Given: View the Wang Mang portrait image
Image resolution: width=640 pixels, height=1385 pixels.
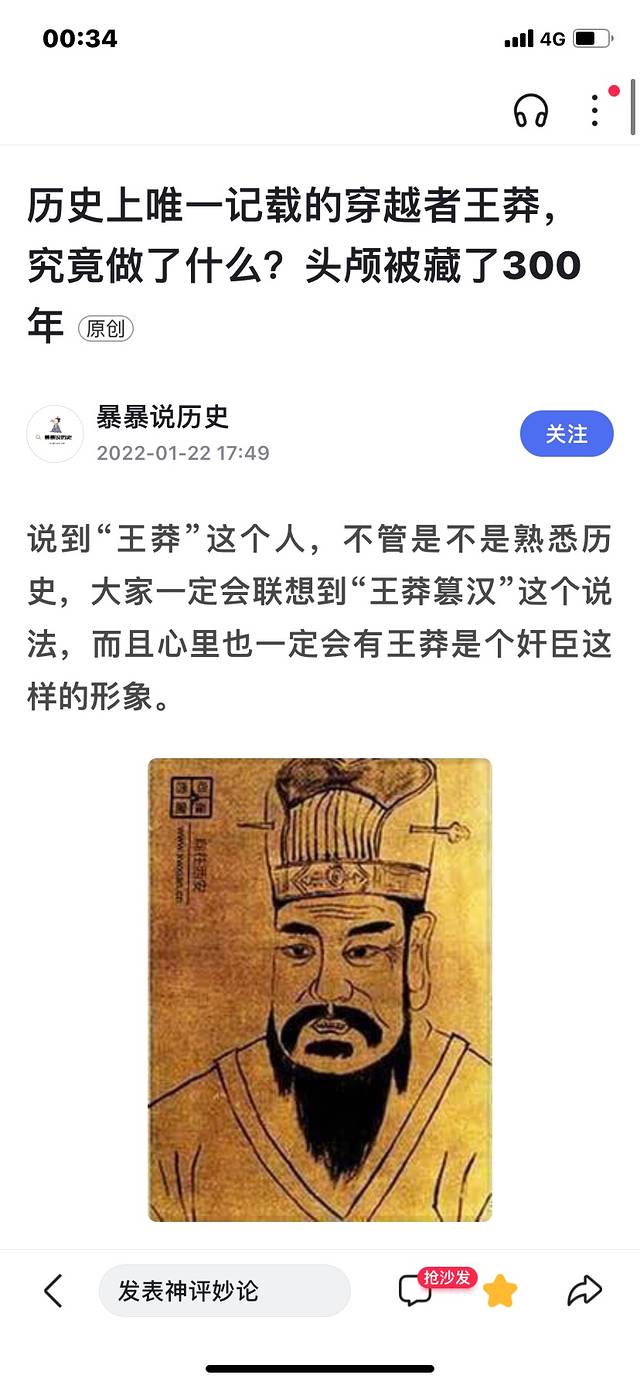Looking at the screenshot, I should [320, 990].
